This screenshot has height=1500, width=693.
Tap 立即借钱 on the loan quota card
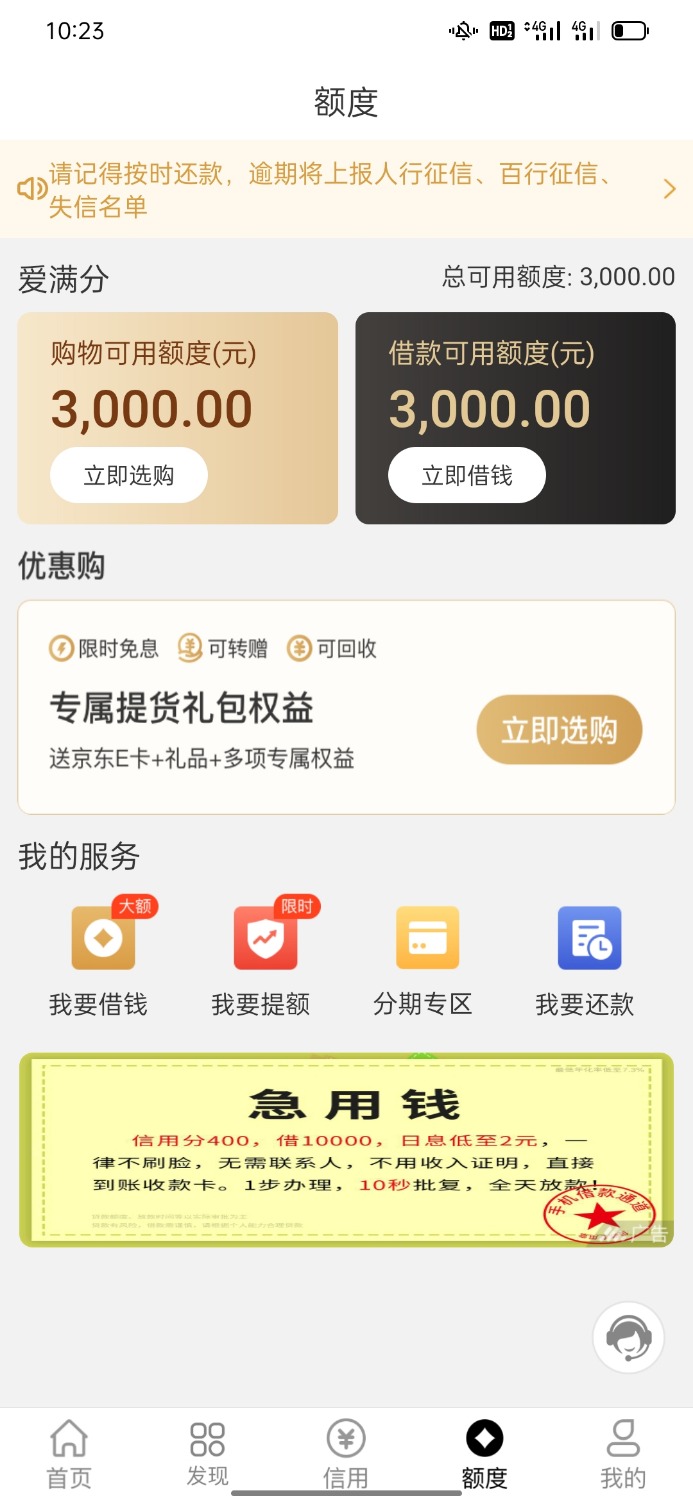[x=467, y=475]
